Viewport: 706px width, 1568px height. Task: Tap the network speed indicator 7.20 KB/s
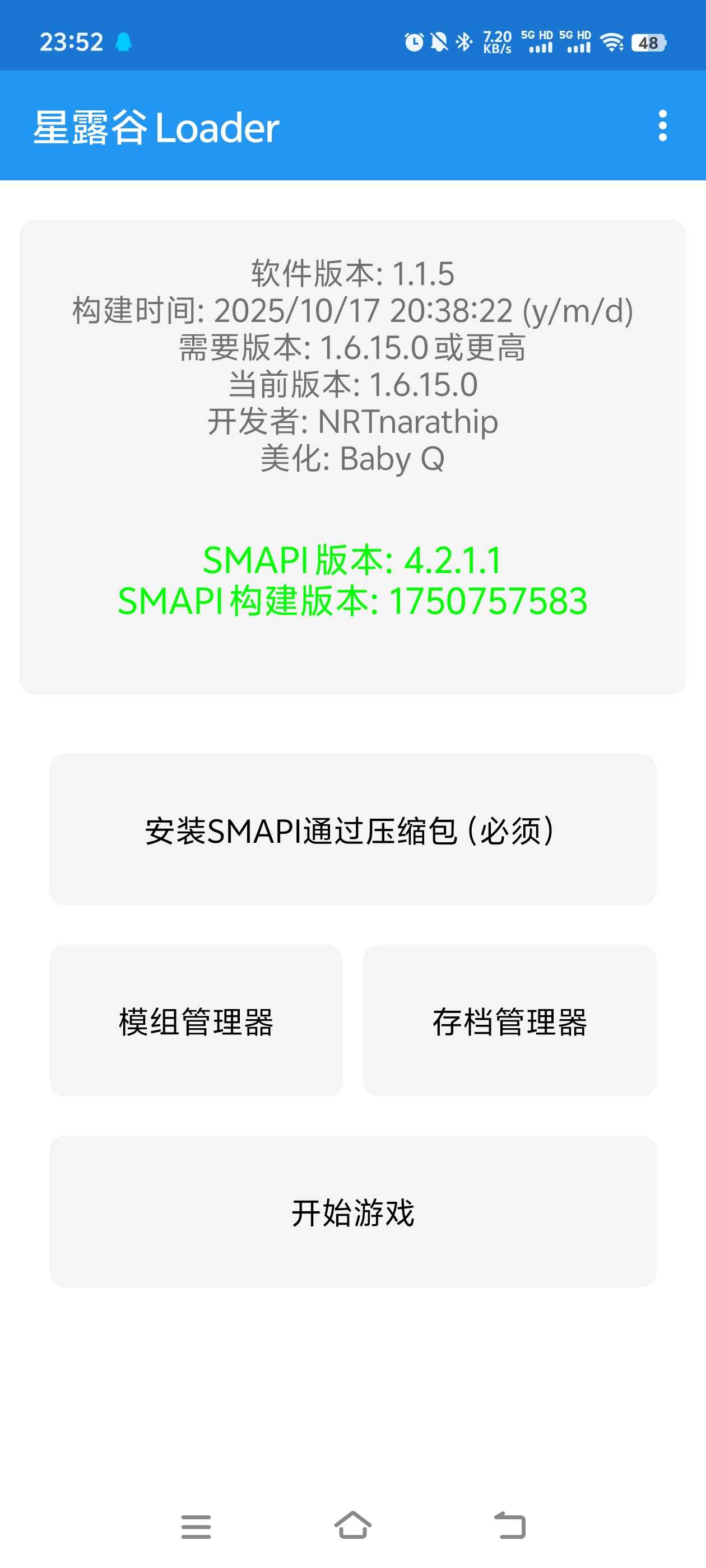click(x=496, y=41)
